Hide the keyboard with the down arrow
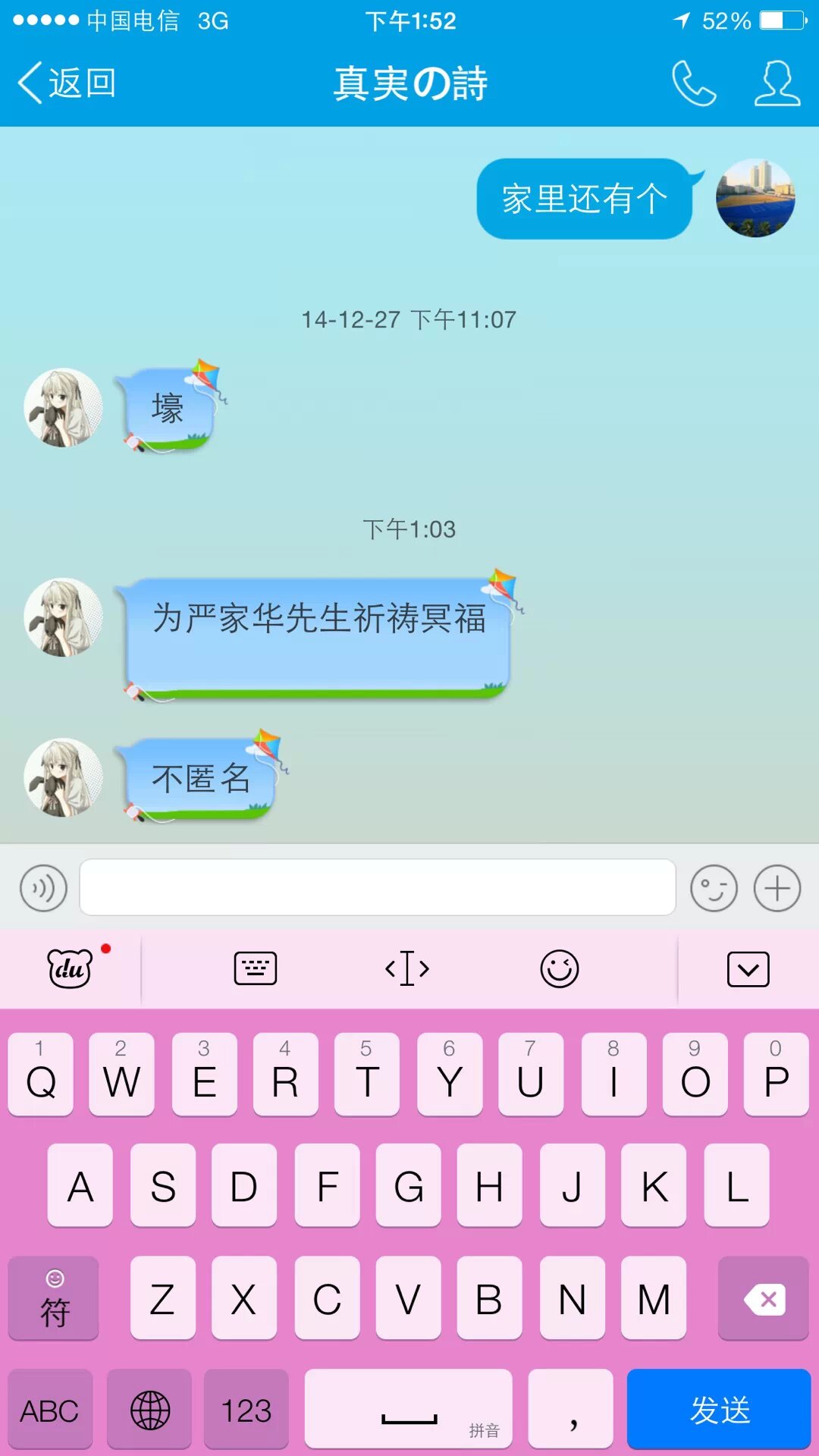819x1456 pixels. (748, 969)
